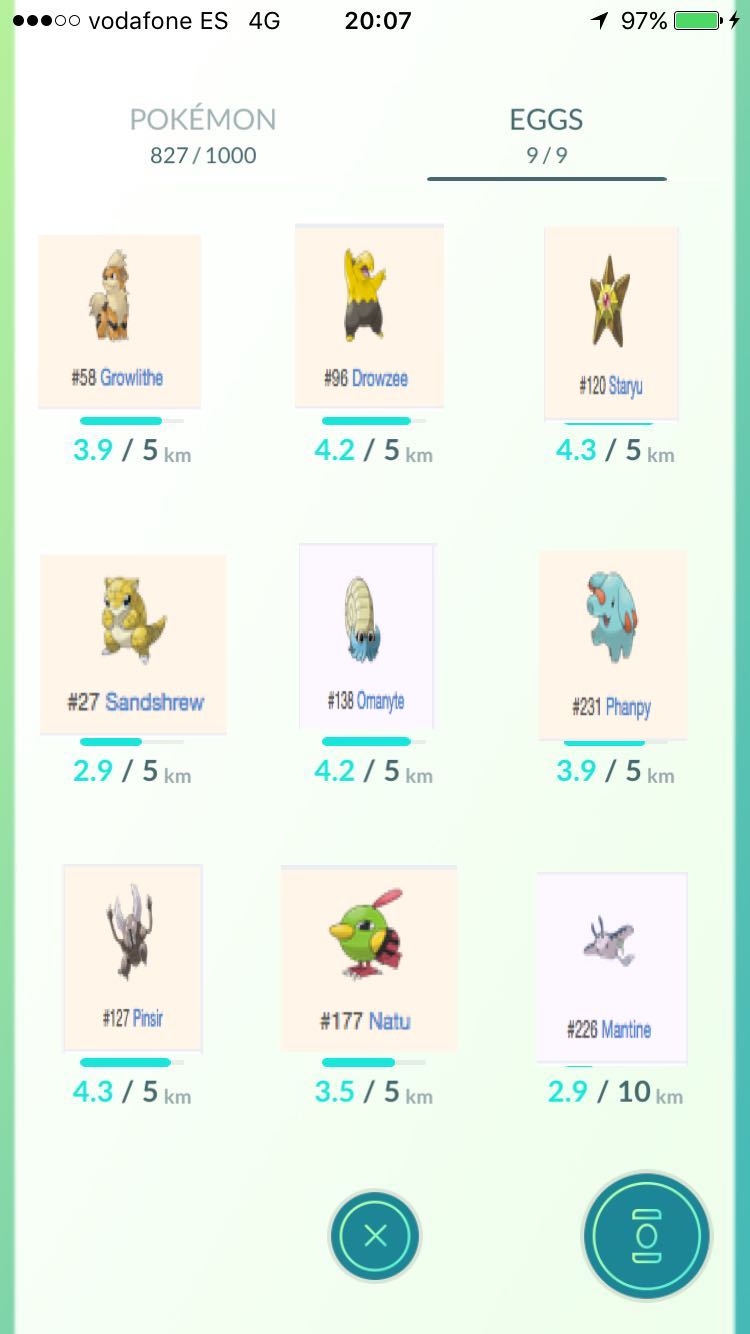Close the eggs screen with X button

coord(375,1236)
